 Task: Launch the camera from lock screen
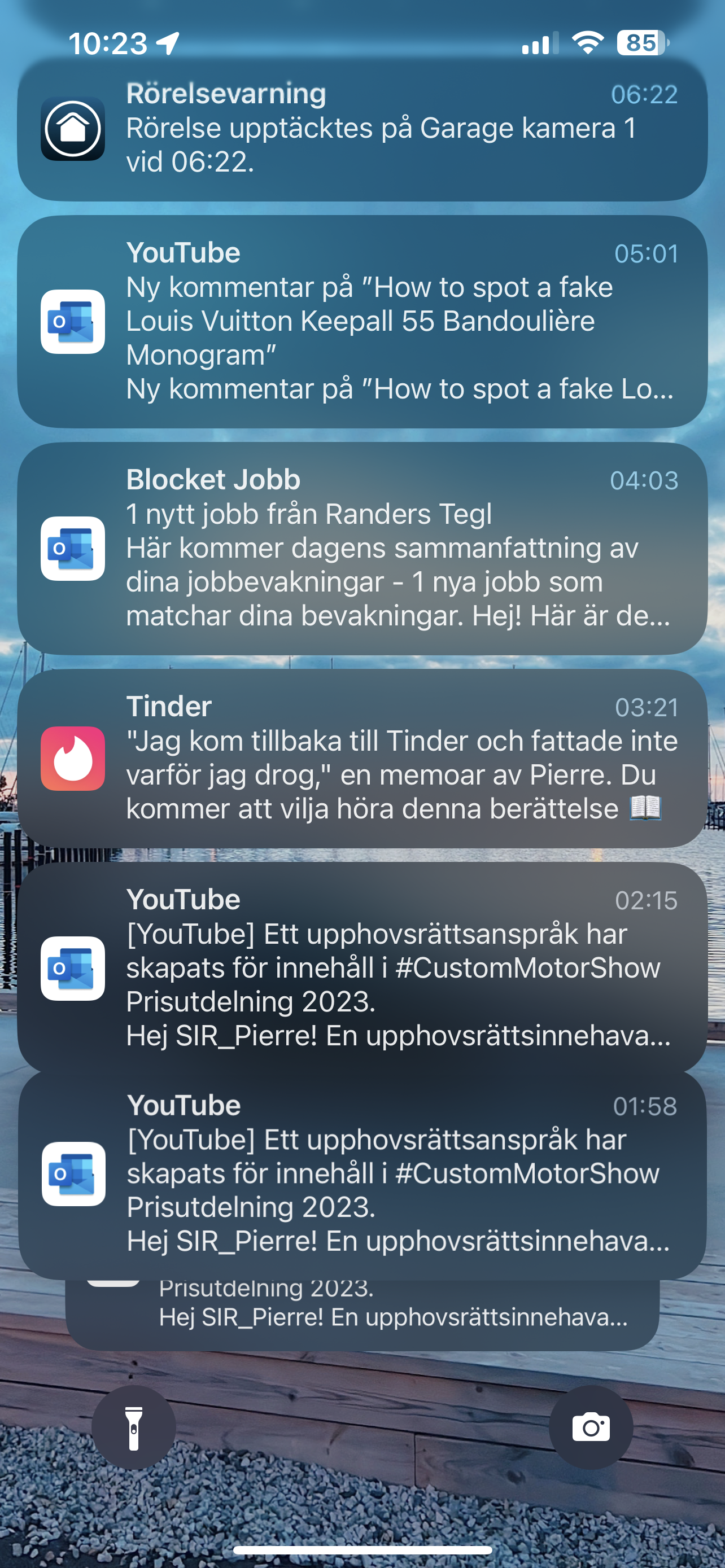(x=591, y=1427)
